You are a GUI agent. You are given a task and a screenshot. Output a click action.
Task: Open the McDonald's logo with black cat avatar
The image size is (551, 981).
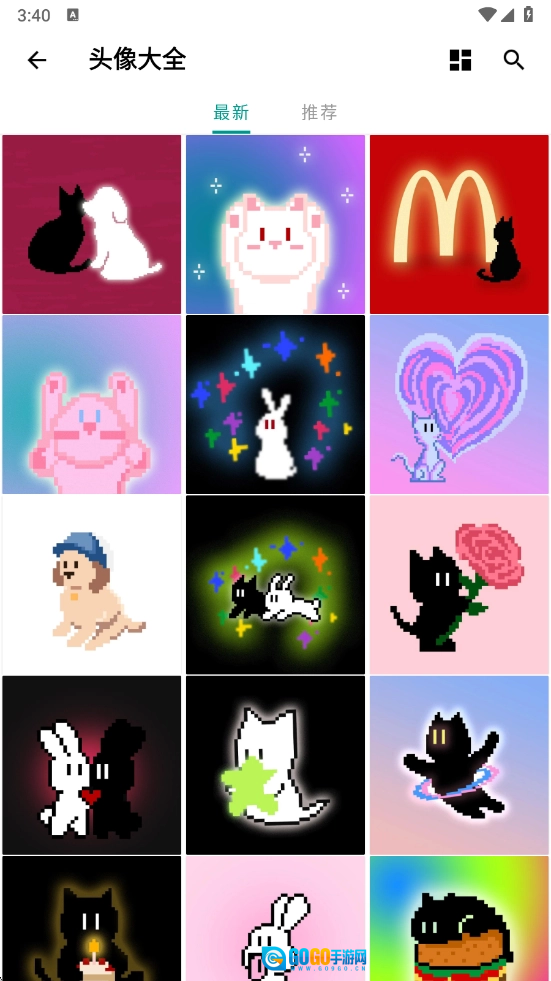point(459,225)
